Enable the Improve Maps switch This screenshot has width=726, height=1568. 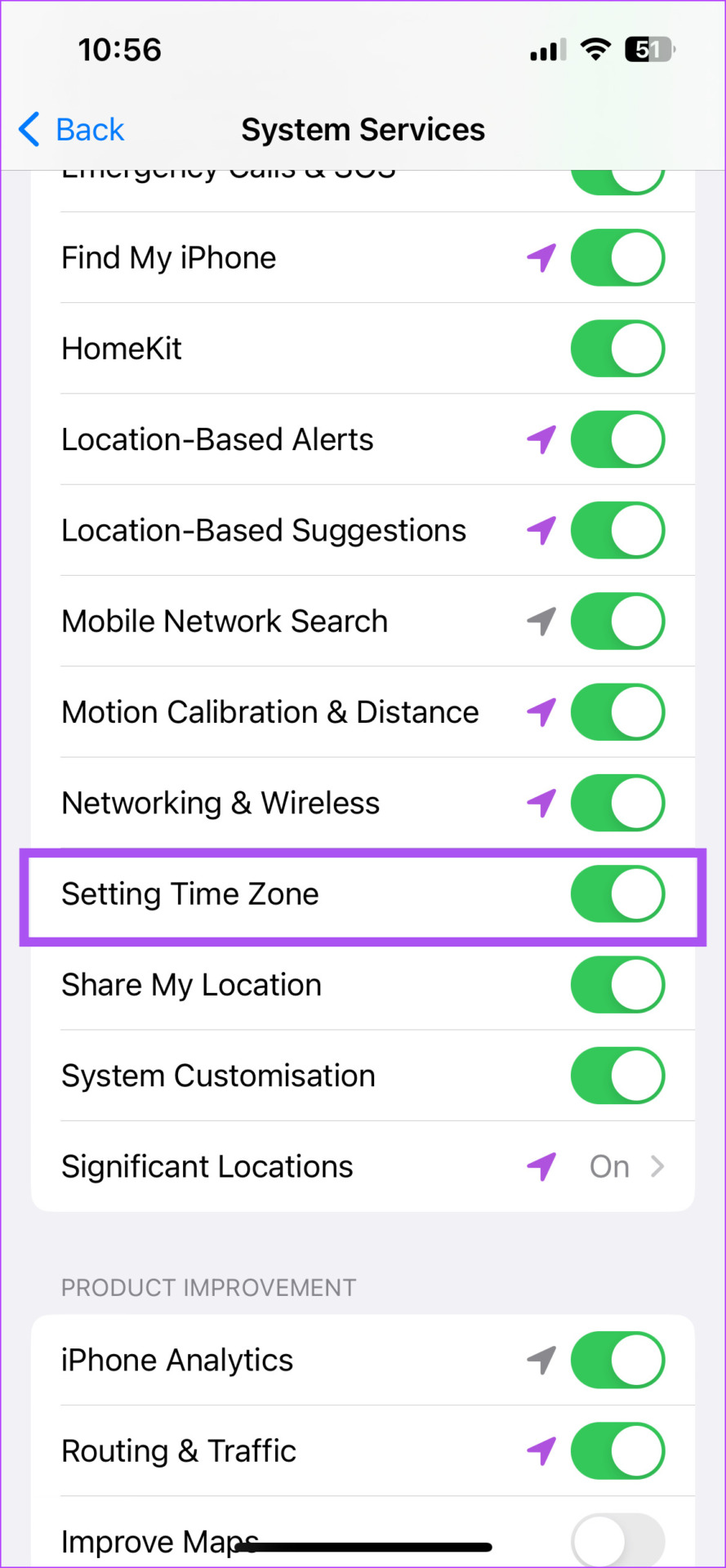617,1535
